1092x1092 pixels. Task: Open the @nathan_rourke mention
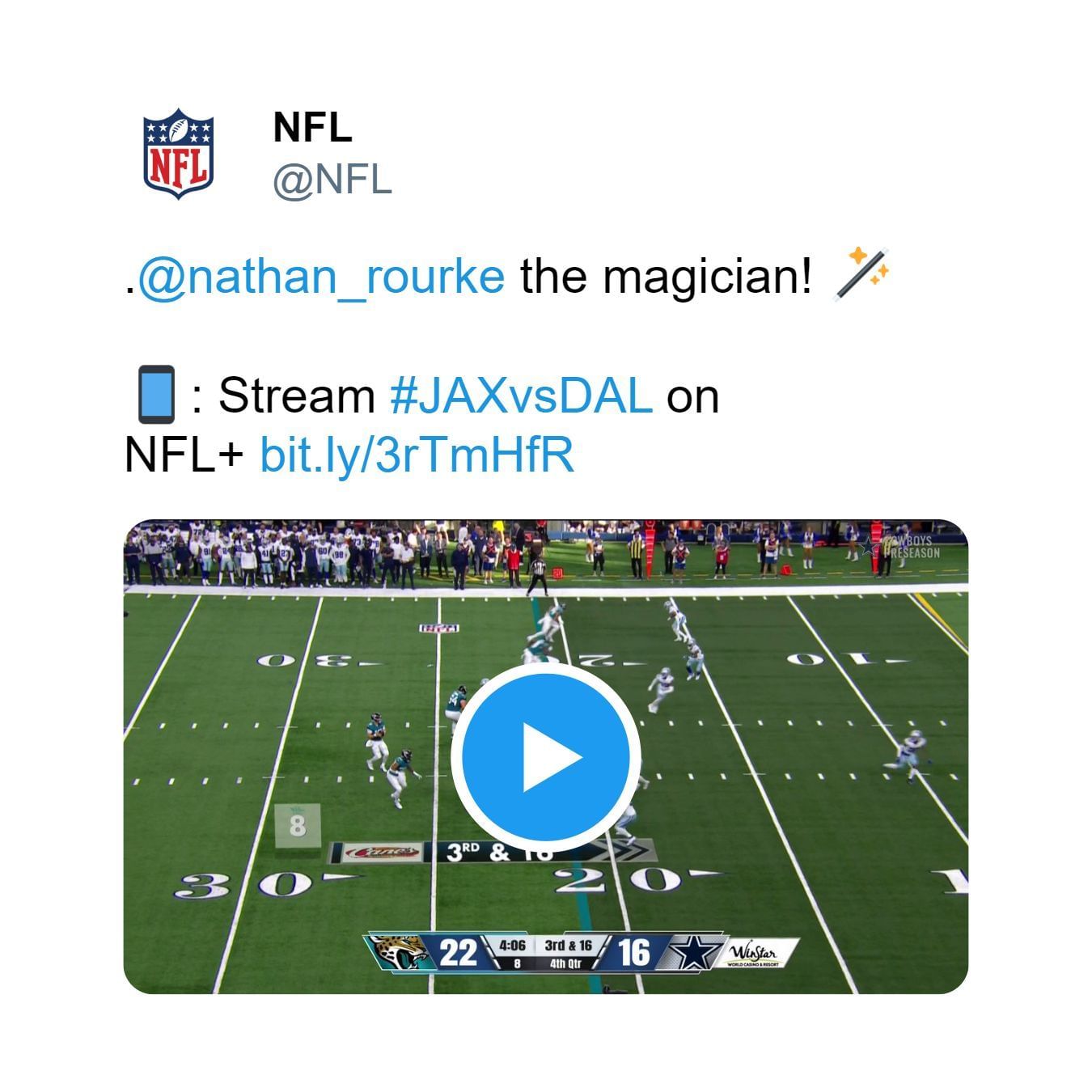321,277
